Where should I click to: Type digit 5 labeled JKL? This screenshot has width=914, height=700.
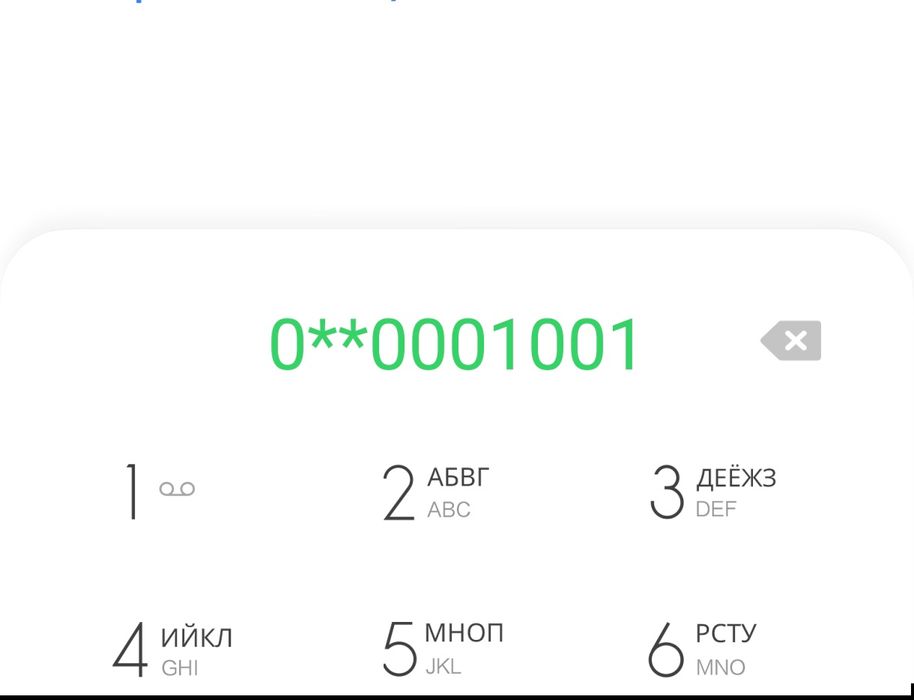point(443,648)
